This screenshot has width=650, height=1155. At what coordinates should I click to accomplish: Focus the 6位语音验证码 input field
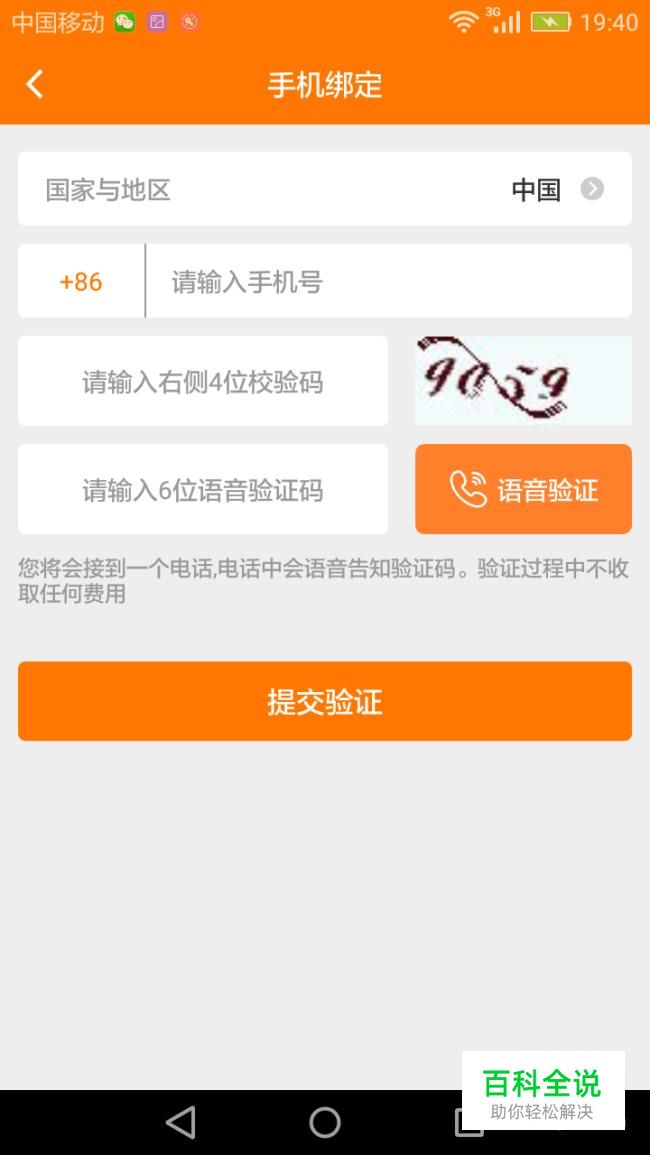tap(203, 490)
